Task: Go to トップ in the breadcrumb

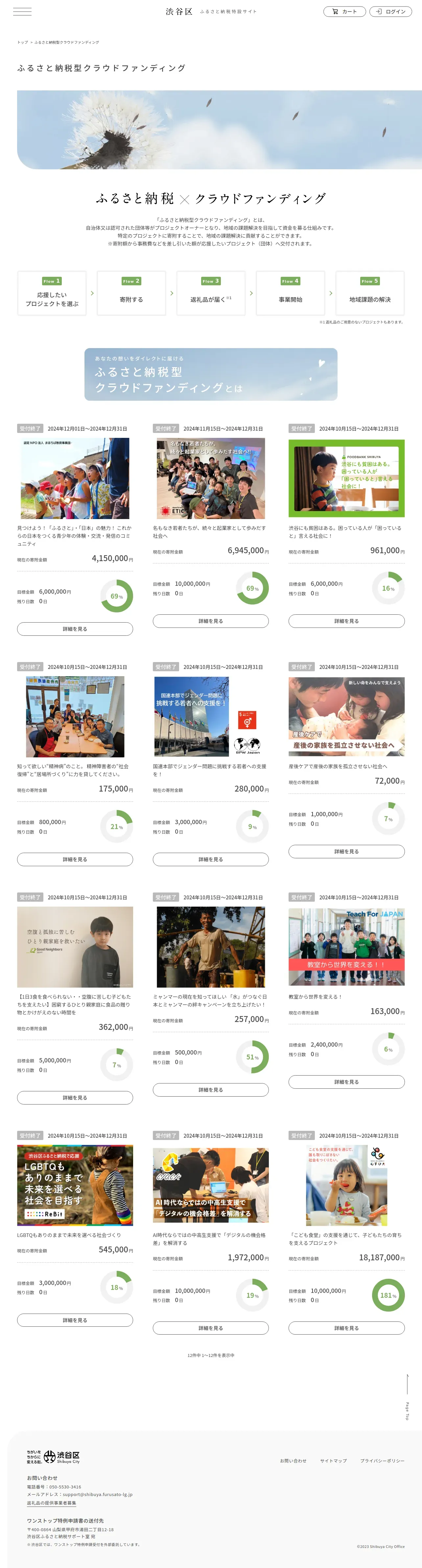Action: click(x=23, y=43)
